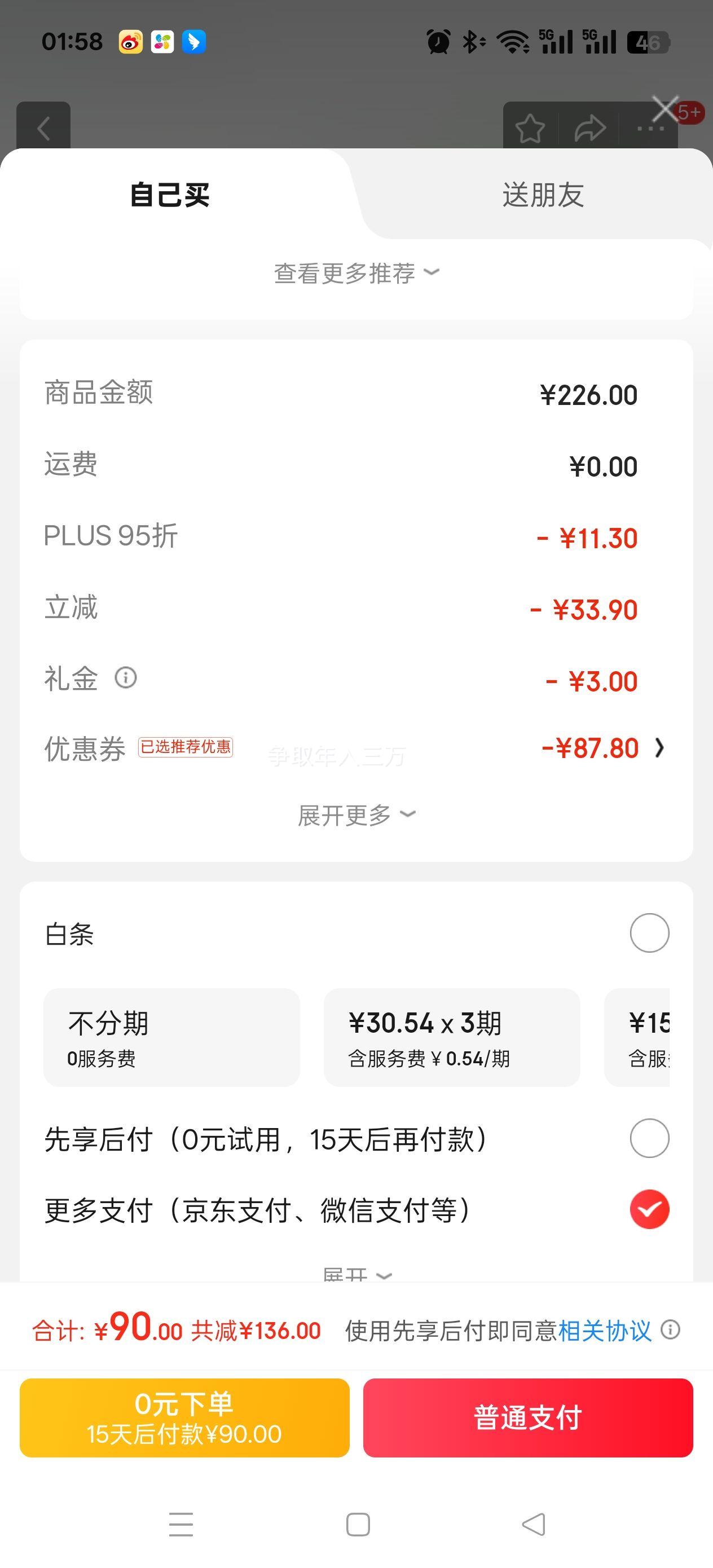Viewport: 713px width, 1568px height.
Task: Open the 优惠券 coupon selection row
Action: point(356,748)
